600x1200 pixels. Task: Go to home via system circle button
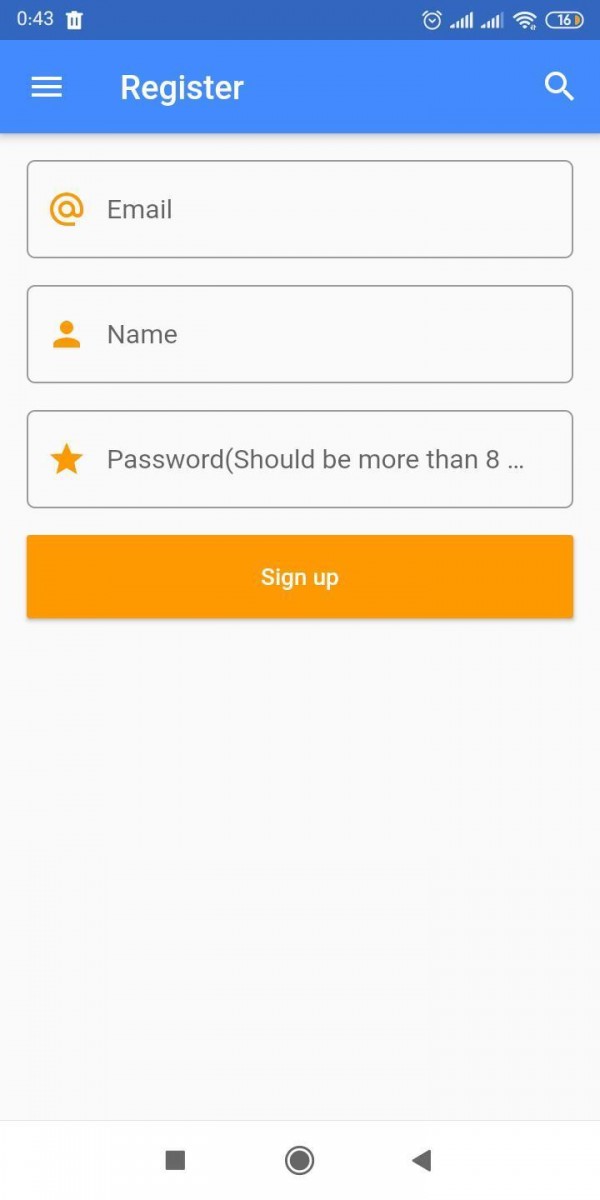[299, 1160]
